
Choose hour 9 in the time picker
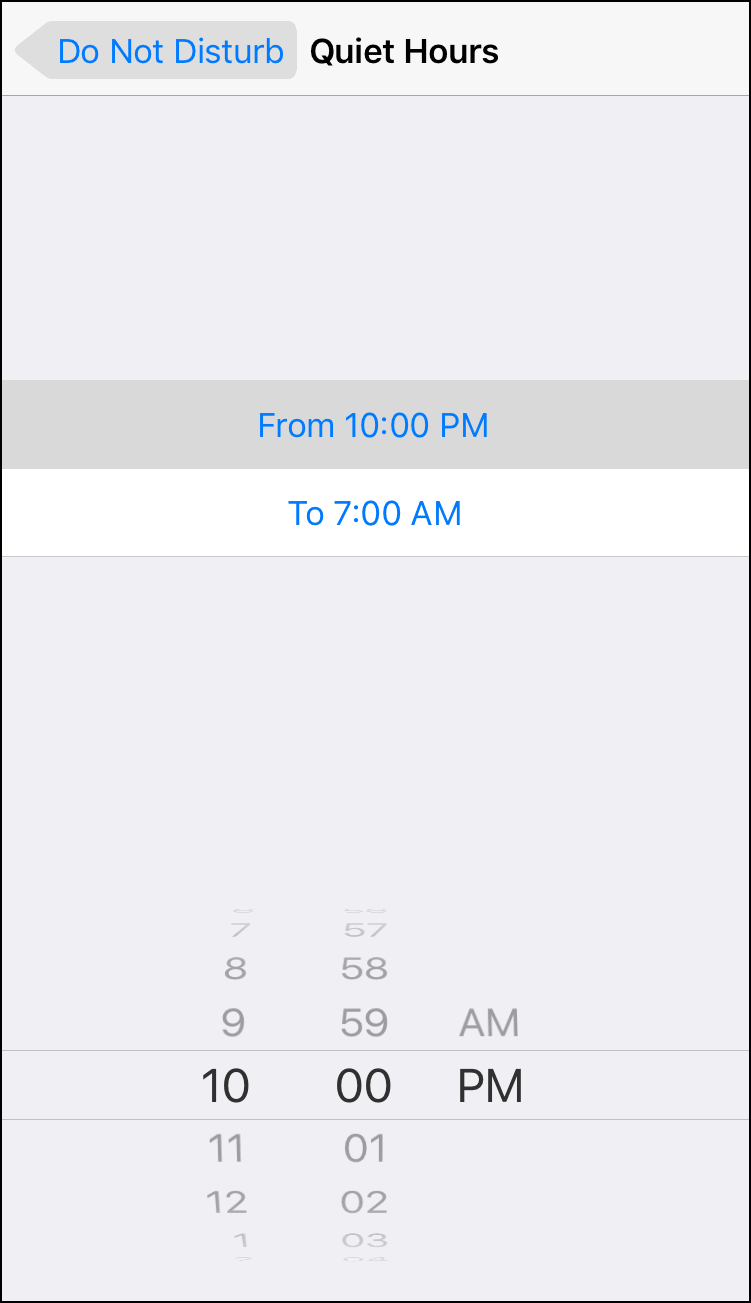(x=232, y=1022)
